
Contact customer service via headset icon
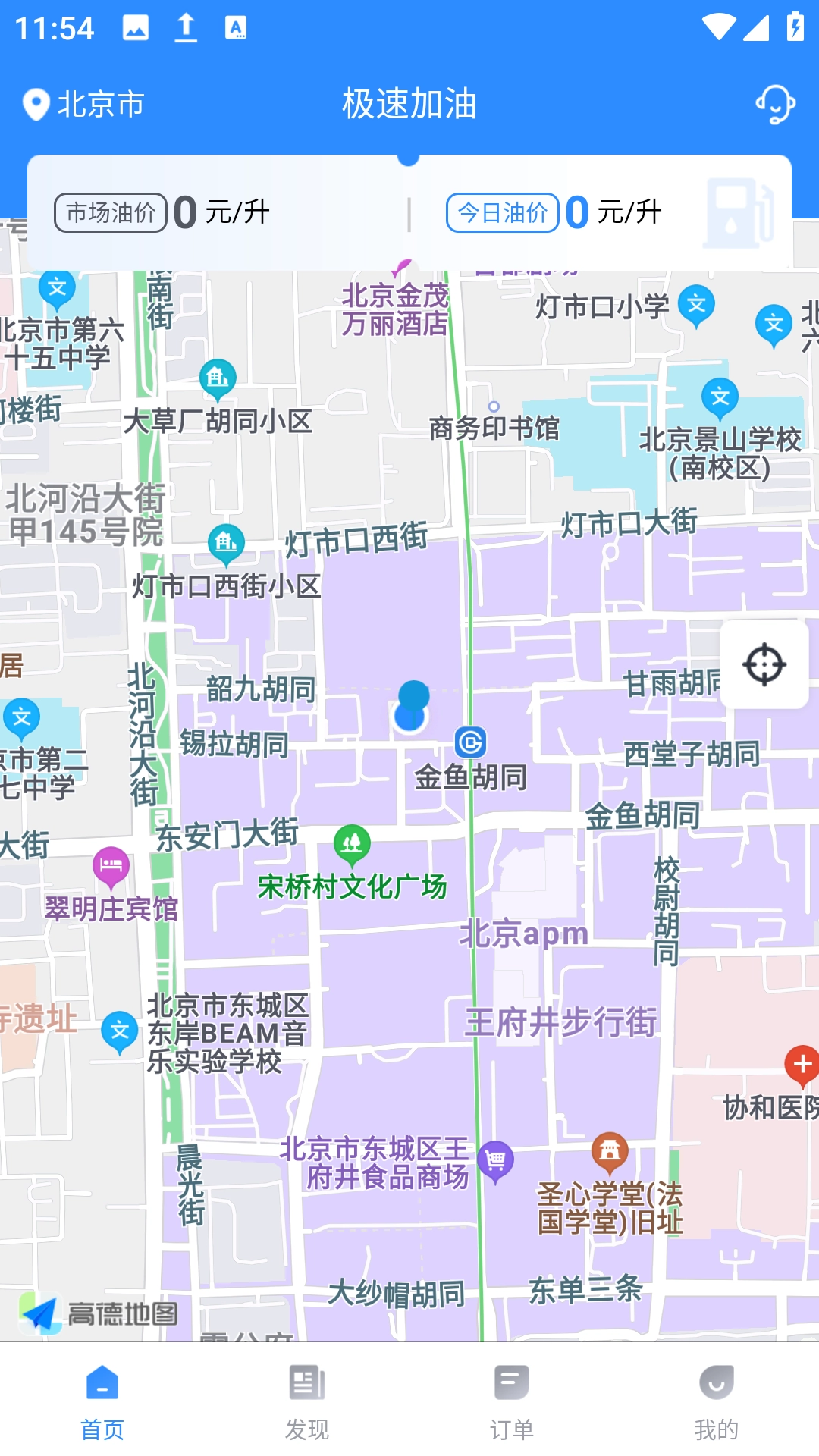[x=775, y=104]
